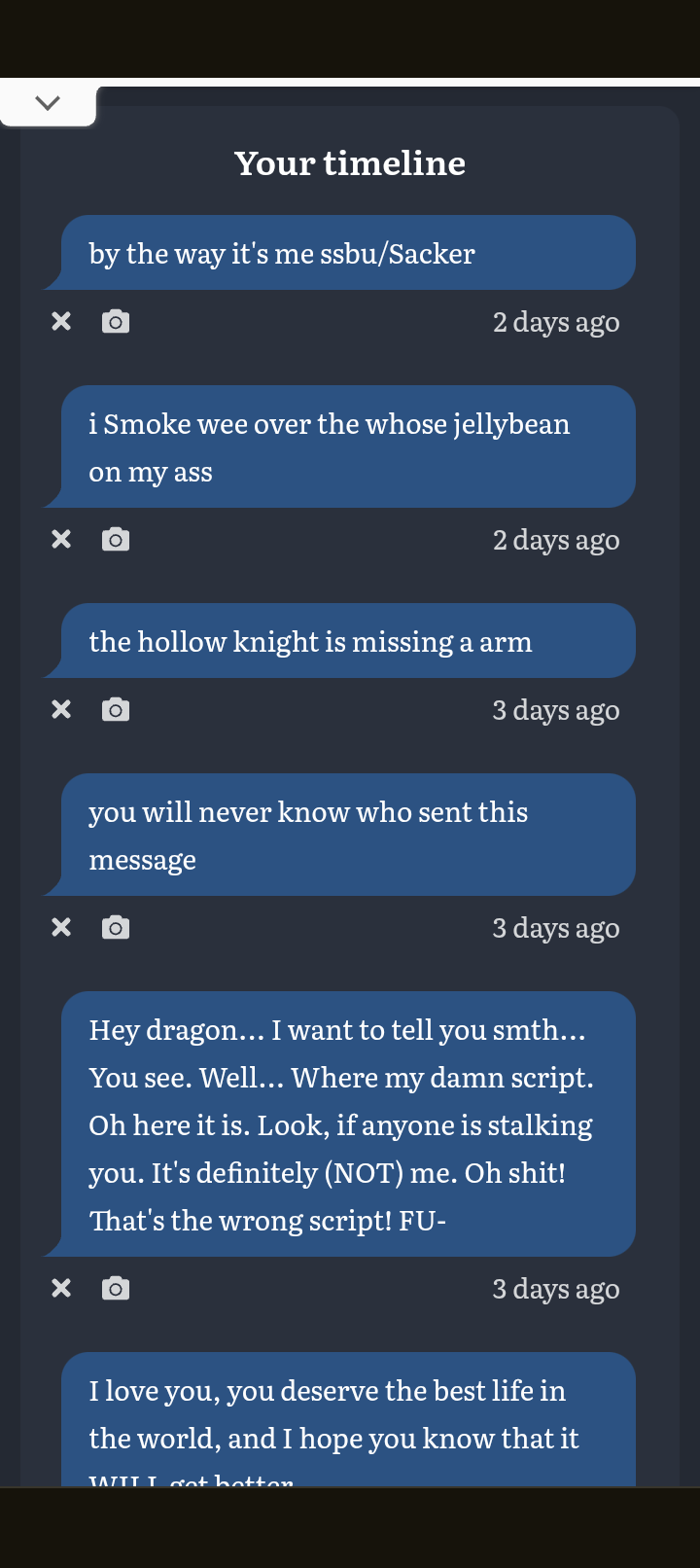Dismiss the 'you will never know who sent' message

point(61,927)
